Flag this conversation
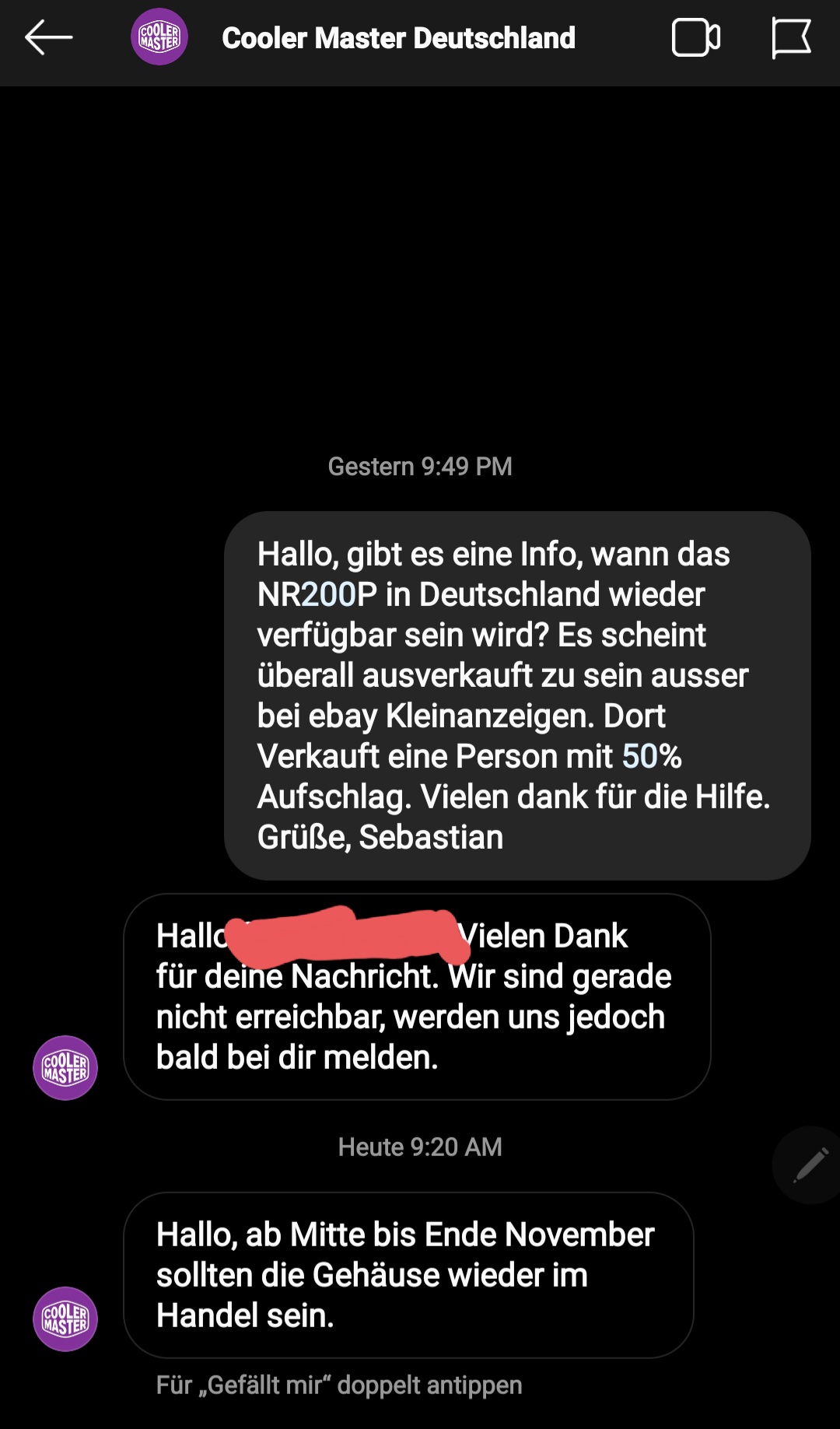 [791, 37]
